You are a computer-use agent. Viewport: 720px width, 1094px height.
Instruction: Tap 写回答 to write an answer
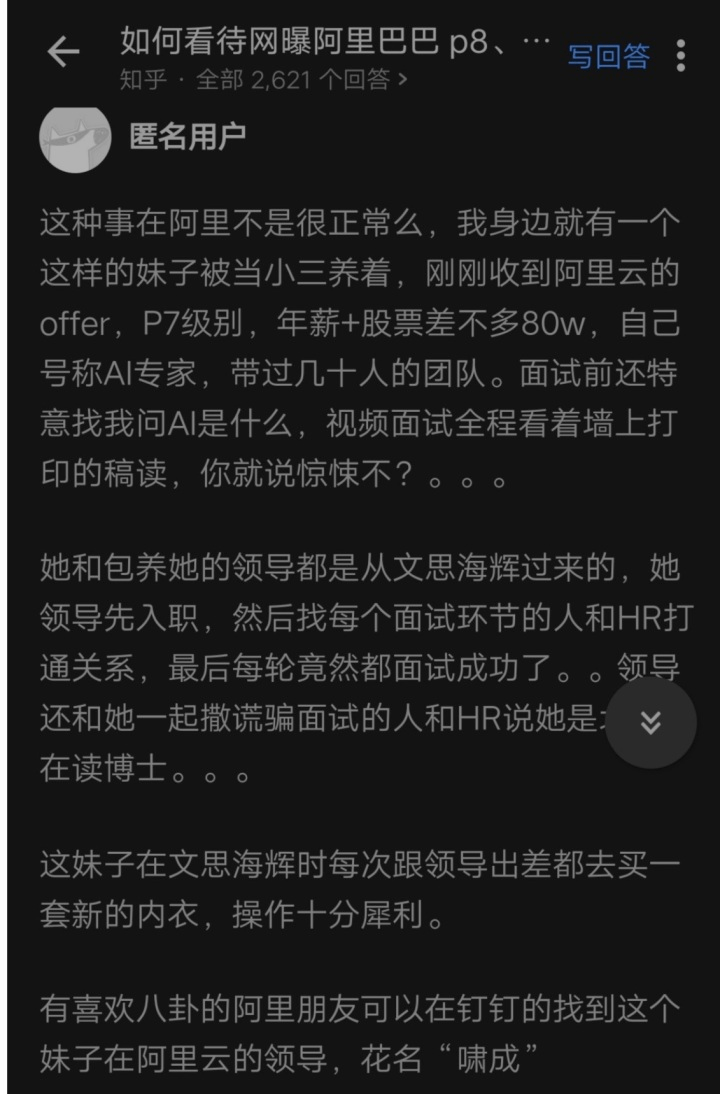click(x=608, y=56)
